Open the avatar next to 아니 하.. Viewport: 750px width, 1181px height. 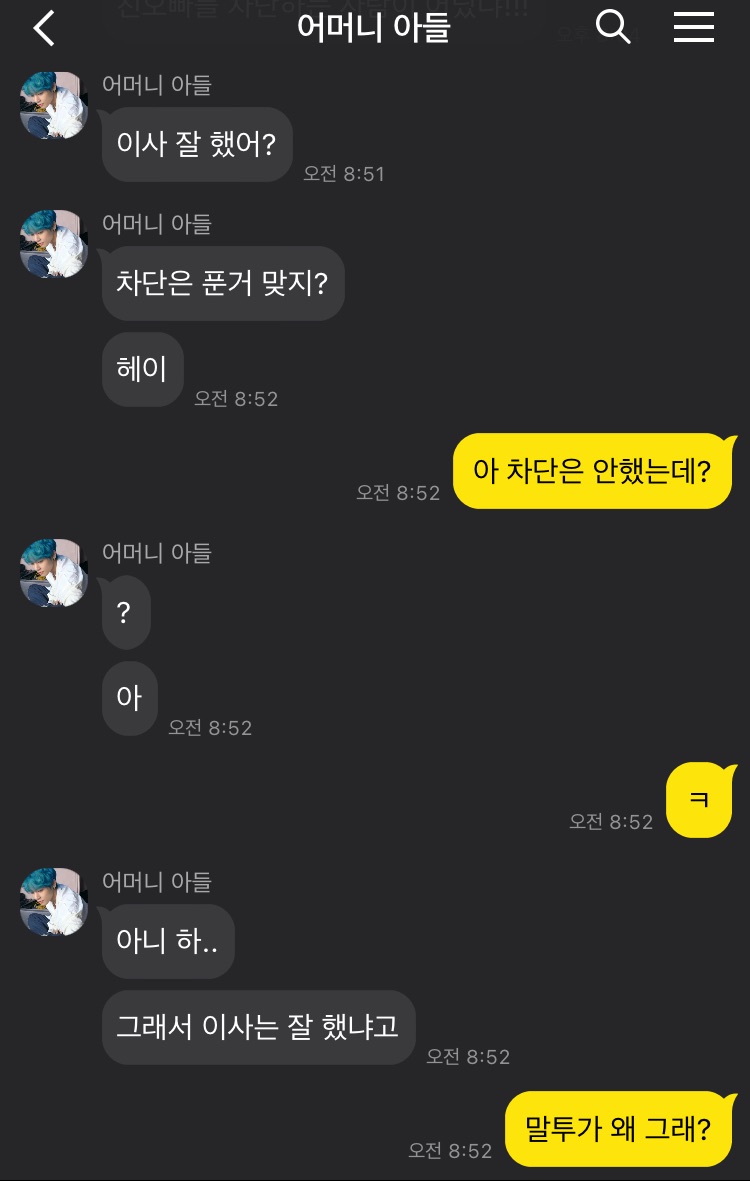[x=54, y=902]
